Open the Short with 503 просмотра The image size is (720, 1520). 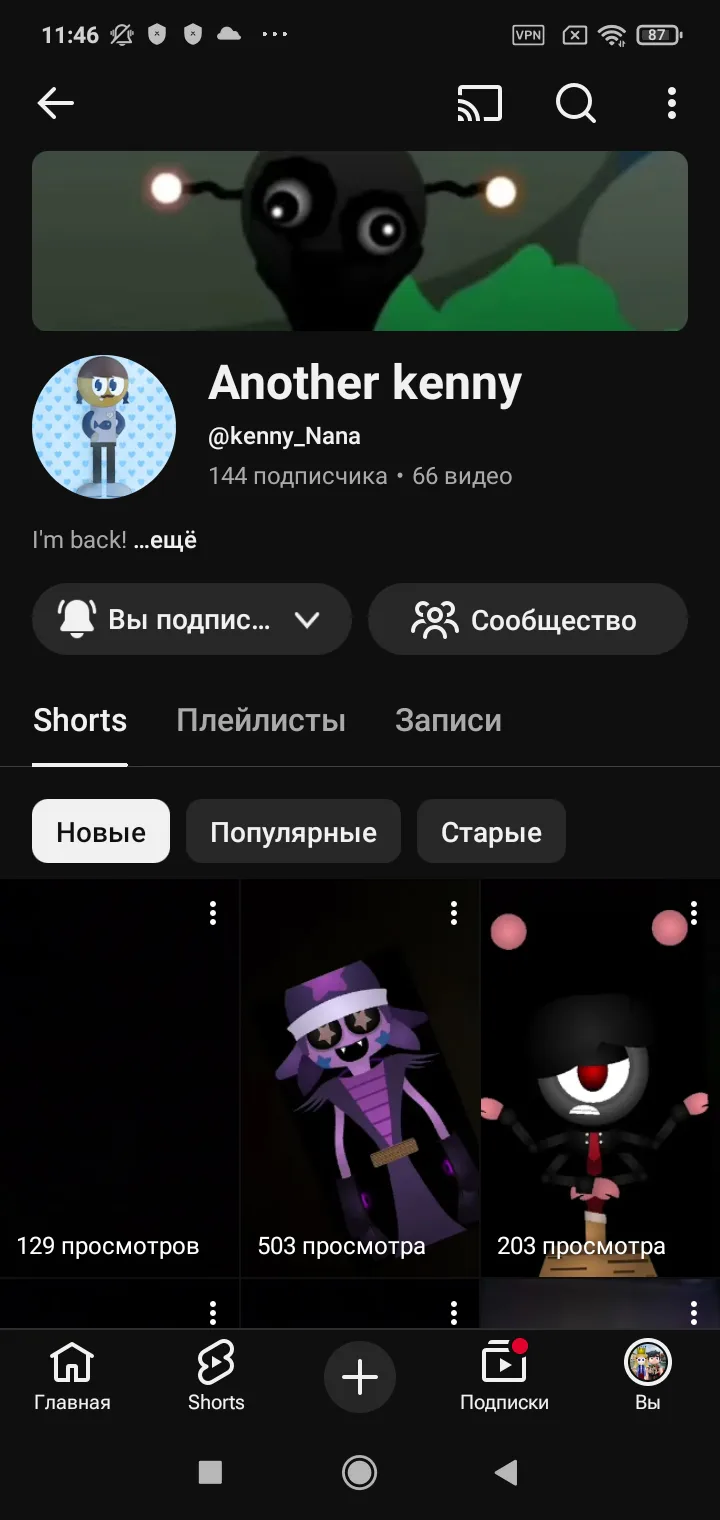360,1080
